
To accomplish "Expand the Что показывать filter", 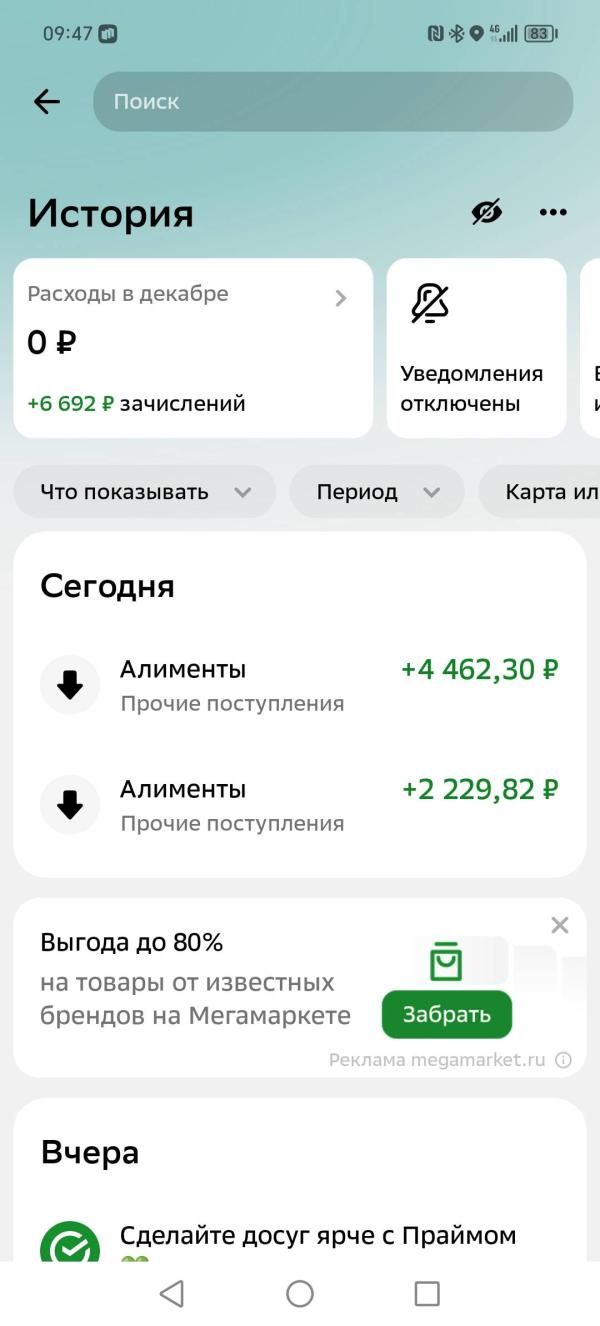I will (144, 492).
